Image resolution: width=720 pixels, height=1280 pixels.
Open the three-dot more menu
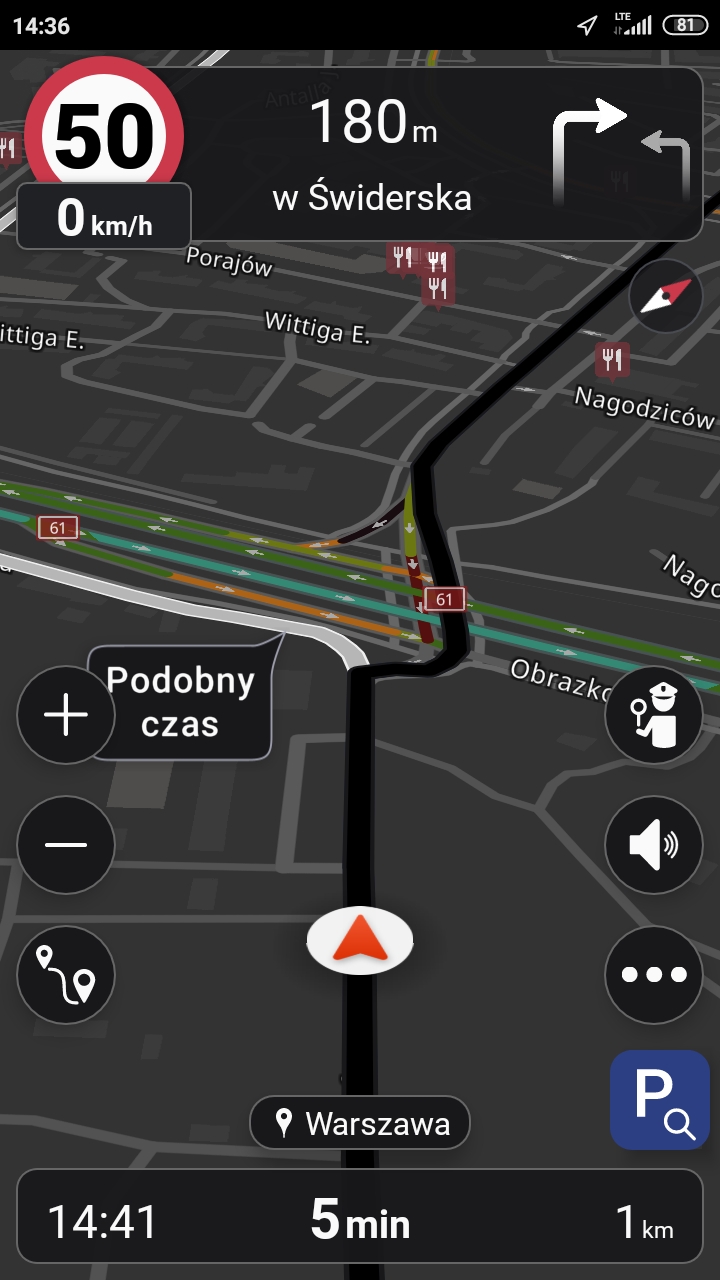coord(654,975)
